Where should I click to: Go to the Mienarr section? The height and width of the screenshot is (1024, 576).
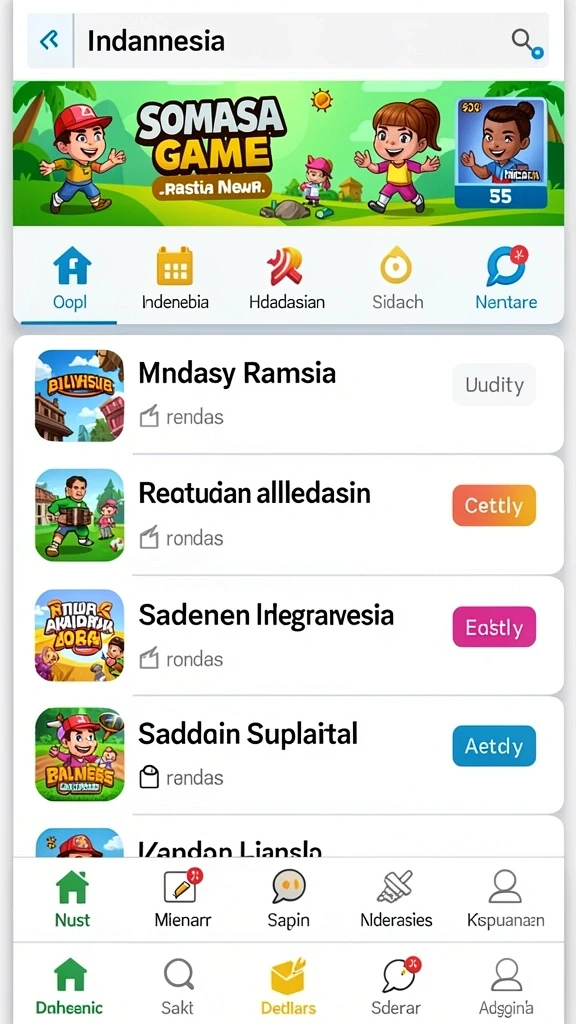pos(182,898)
